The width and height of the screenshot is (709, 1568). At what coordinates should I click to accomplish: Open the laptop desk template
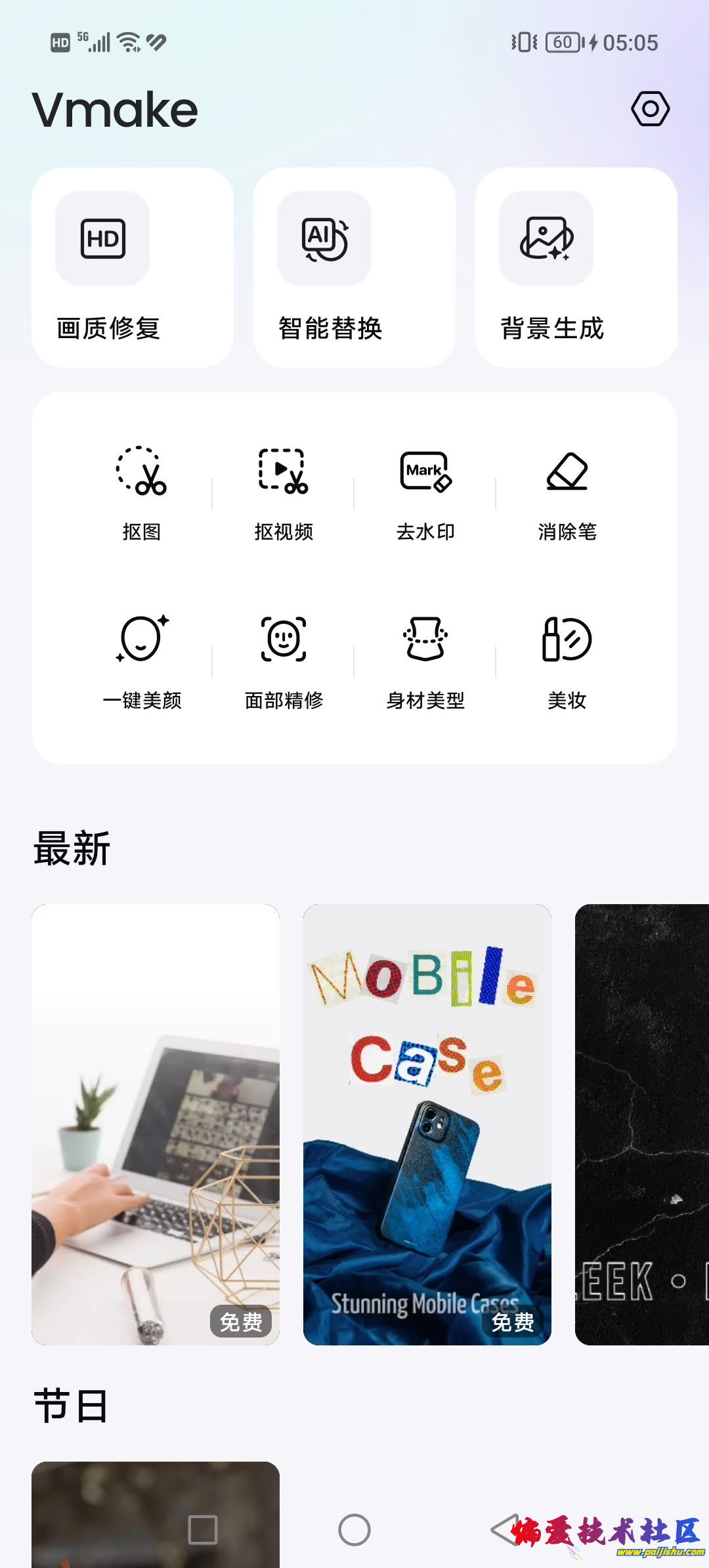pos(156,1124)
